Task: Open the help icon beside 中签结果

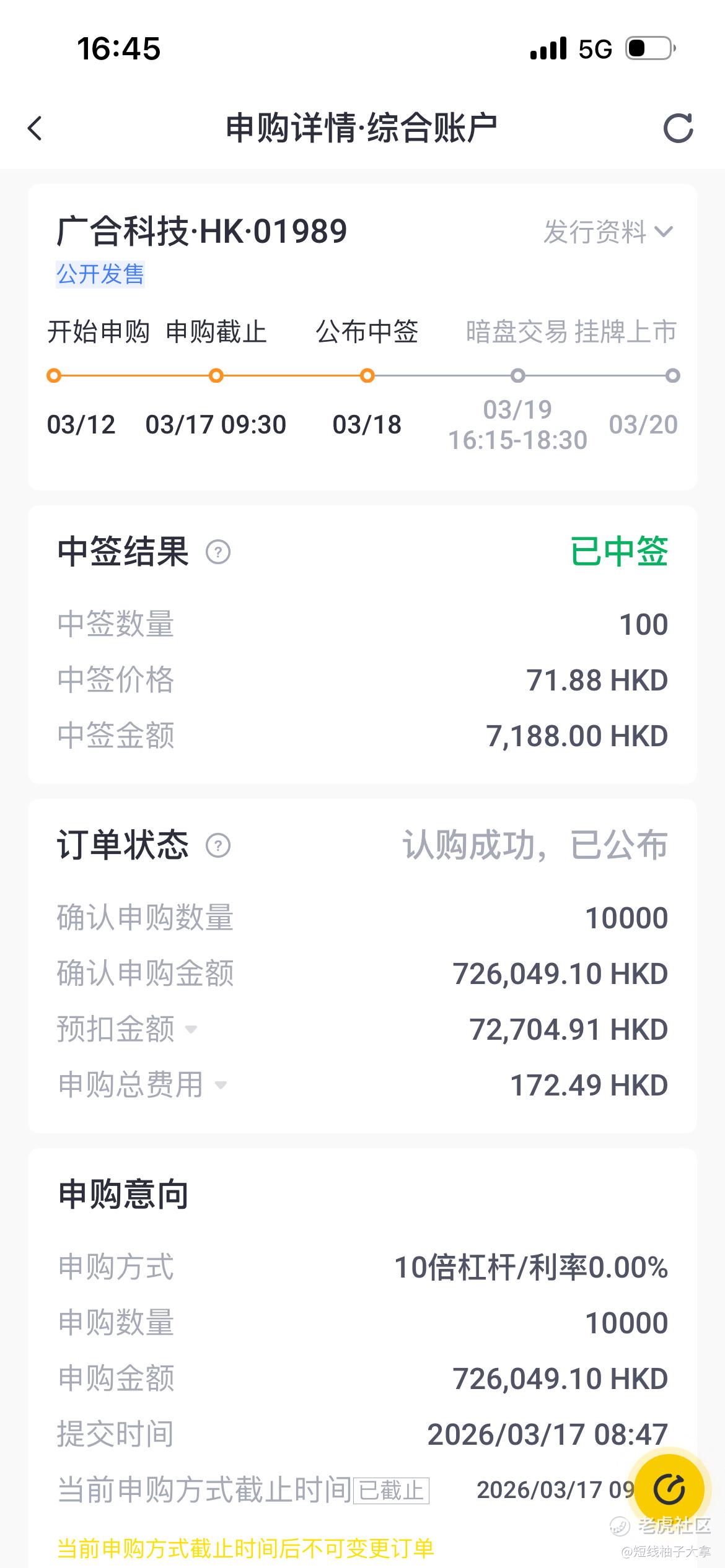Action: 218,552
